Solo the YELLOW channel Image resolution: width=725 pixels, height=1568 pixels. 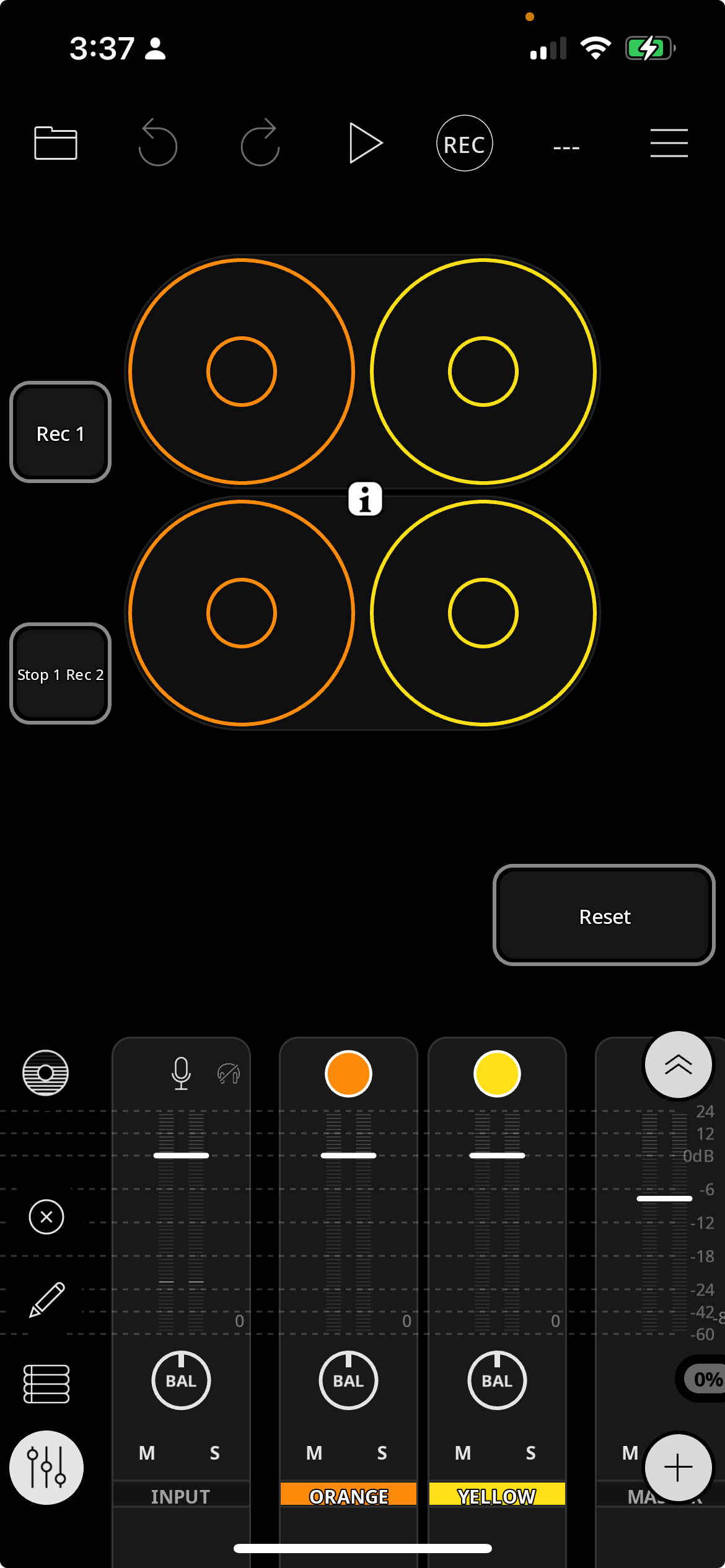530,1453
